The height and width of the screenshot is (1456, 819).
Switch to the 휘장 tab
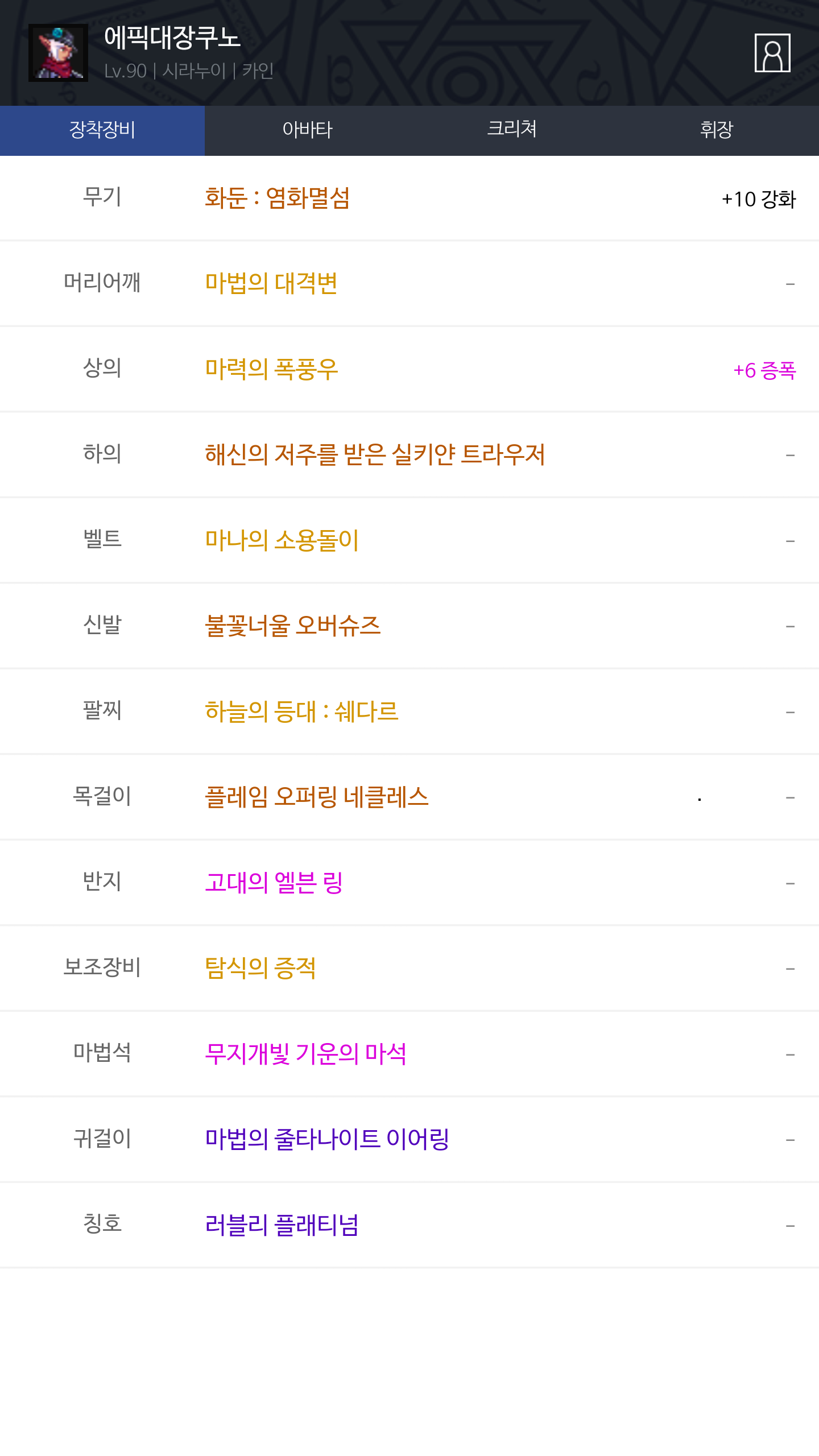tap(717, 130)
